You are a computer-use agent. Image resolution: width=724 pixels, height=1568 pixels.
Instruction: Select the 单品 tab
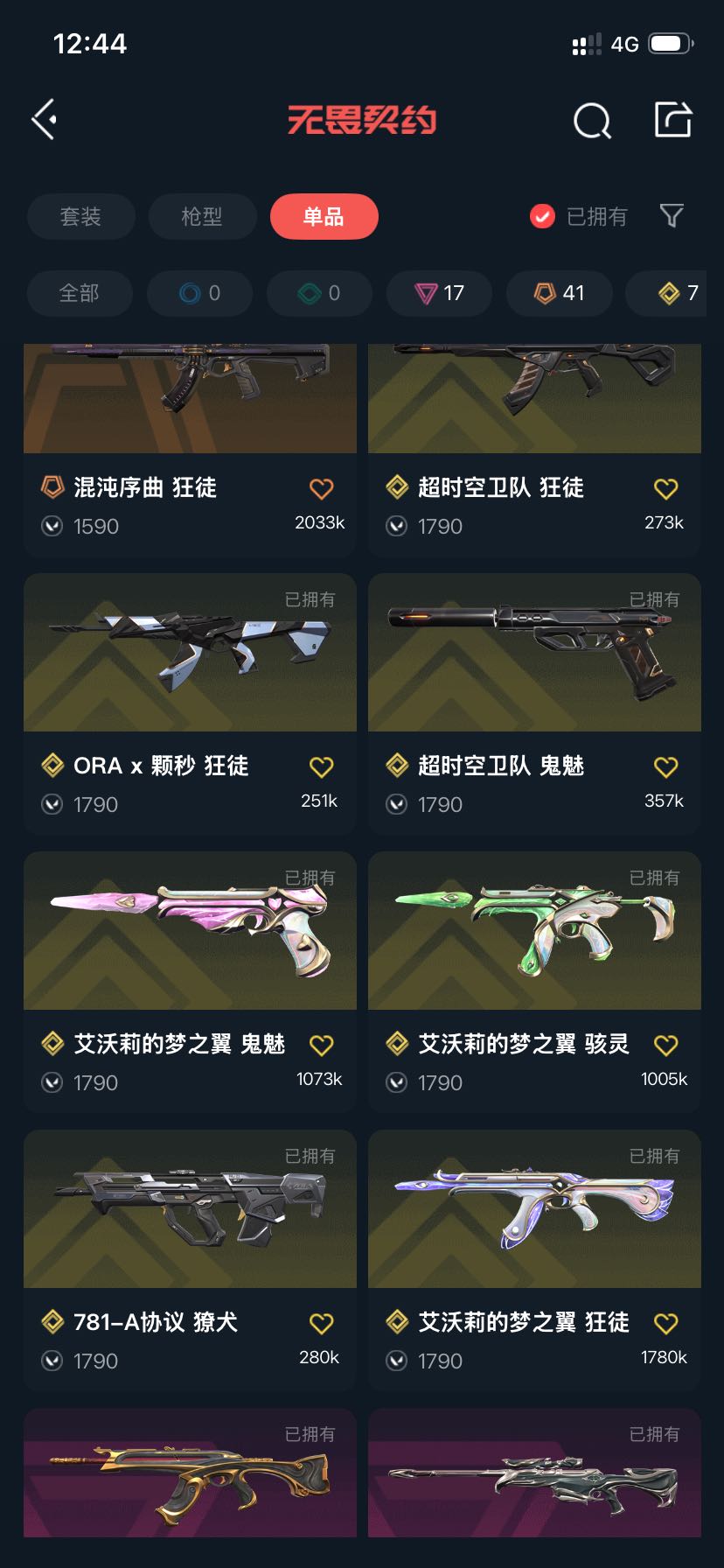pos(324,216)
